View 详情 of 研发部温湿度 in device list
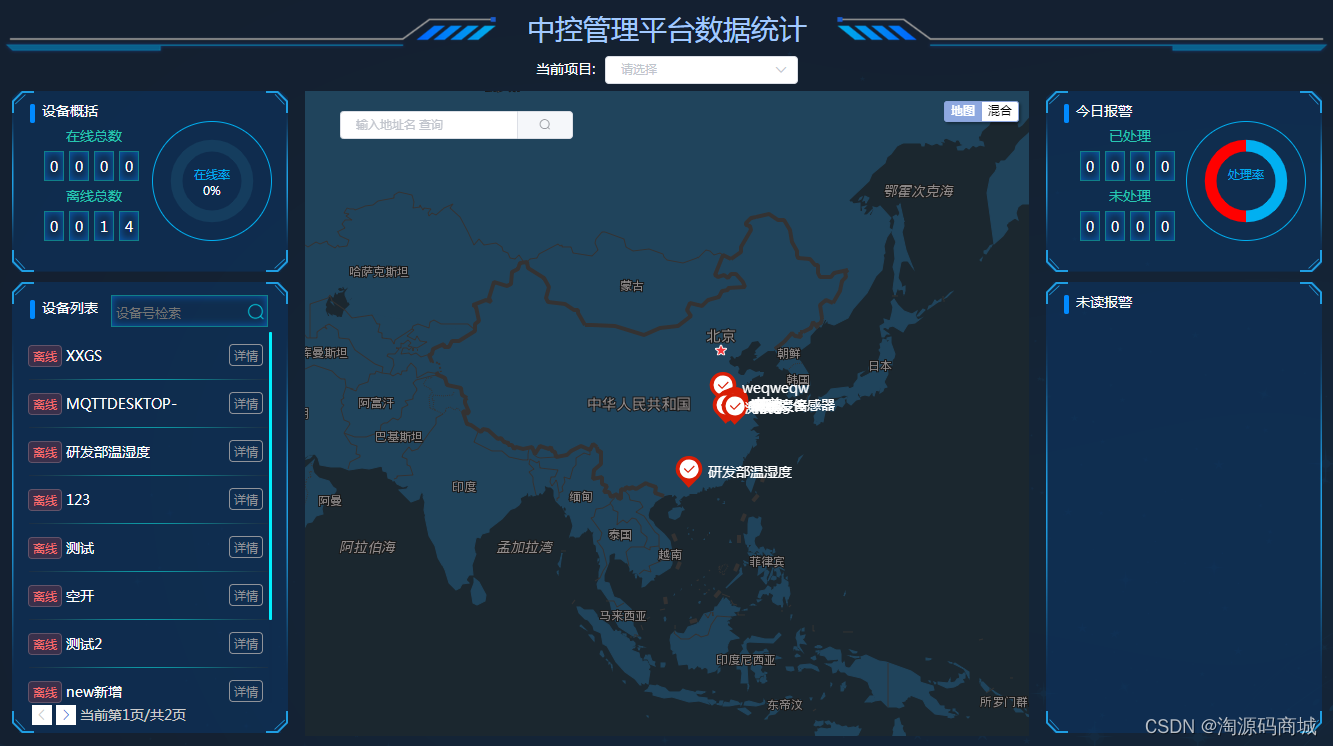This screenshot has width=1333, height=746. point(246,452)
